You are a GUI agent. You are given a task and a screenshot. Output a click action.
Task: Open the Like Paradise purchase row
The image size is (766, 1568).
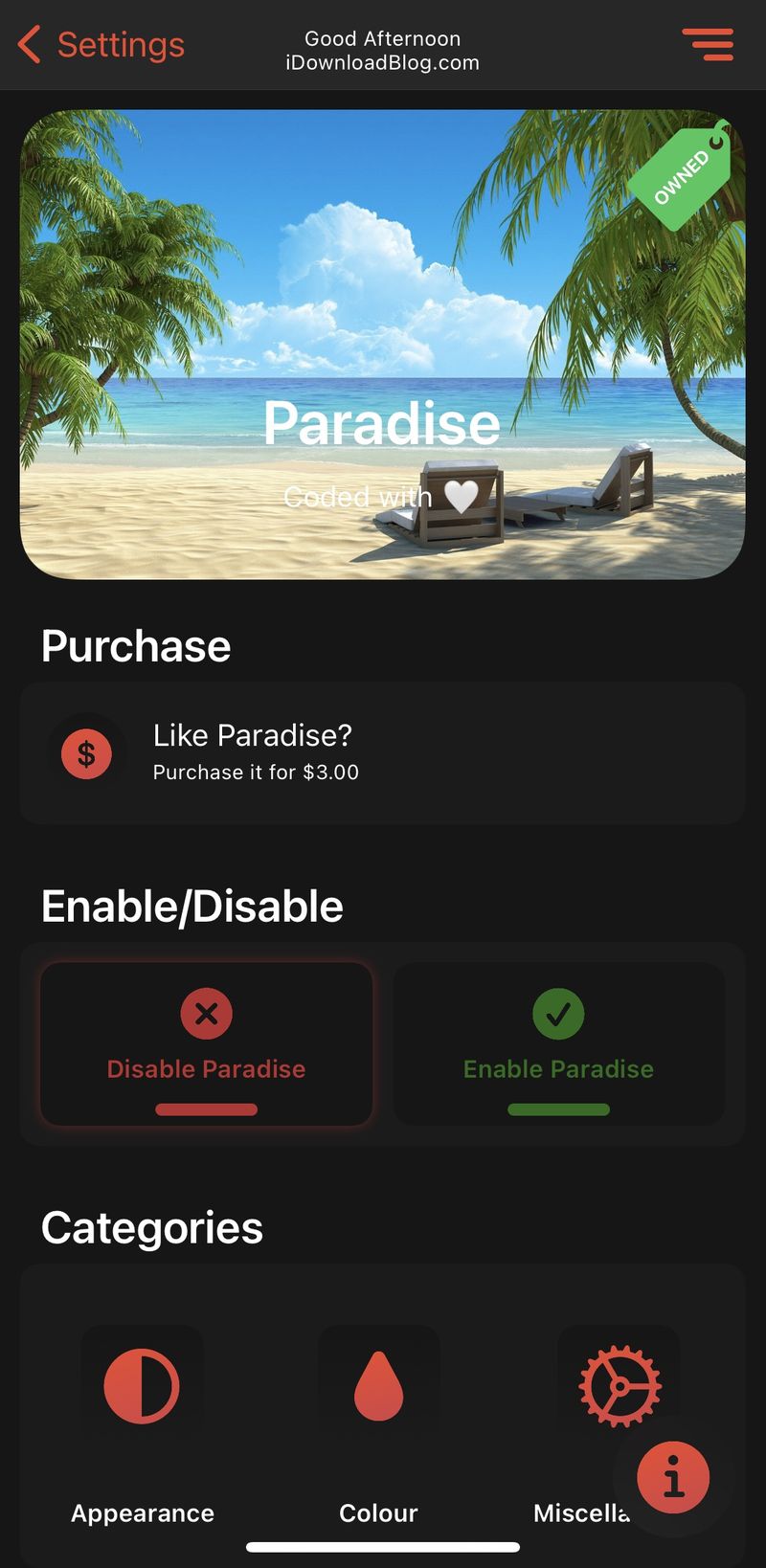tap(381, 753)
